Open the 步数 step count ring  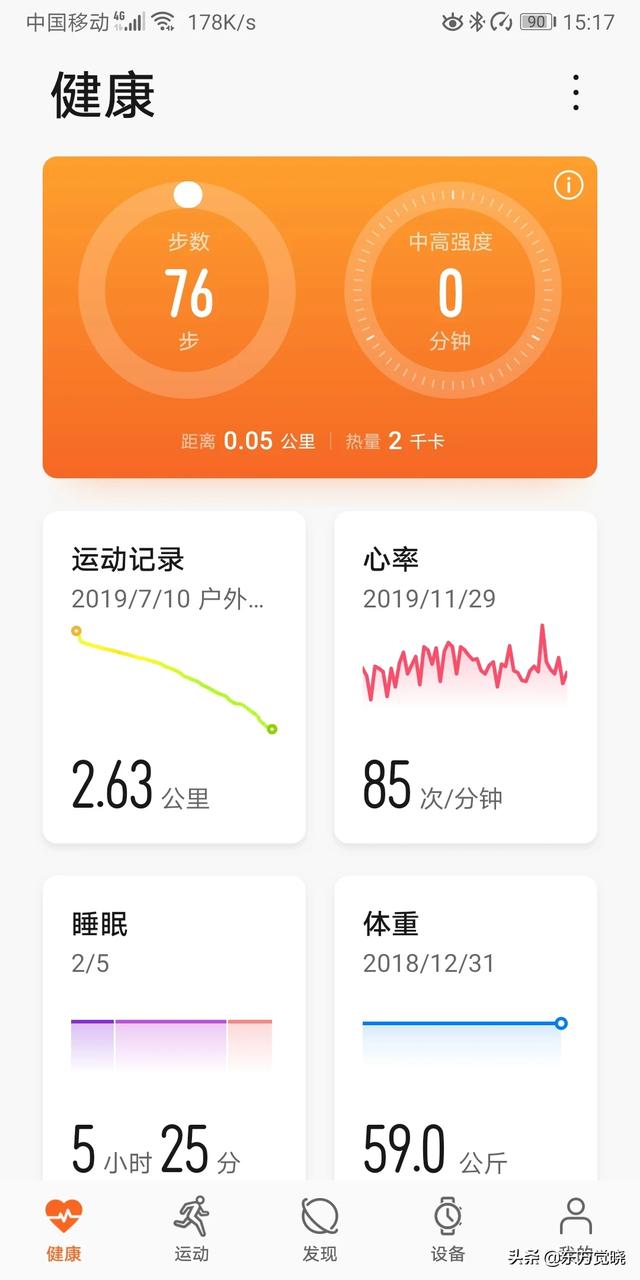(x=187, y=290)
